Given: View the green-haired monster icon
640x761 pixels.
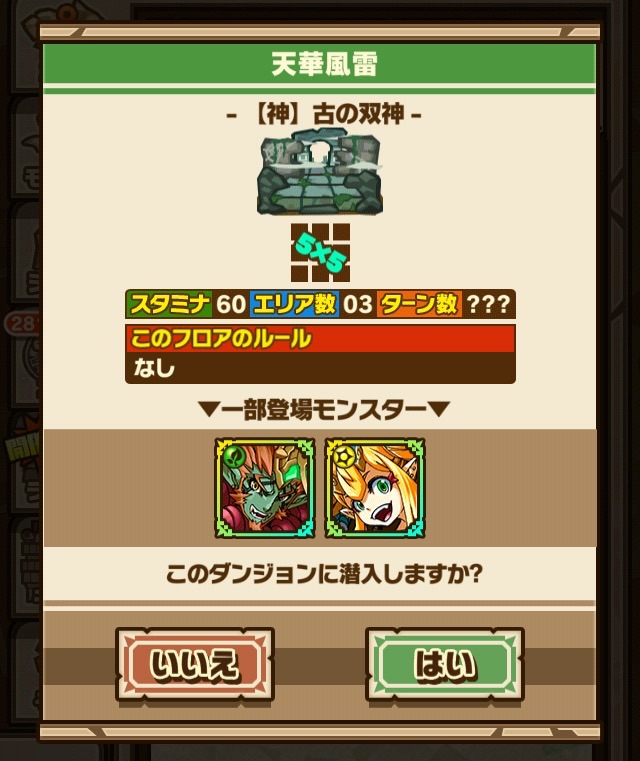Looking at the screenshot, I should (x=265, y=489).
